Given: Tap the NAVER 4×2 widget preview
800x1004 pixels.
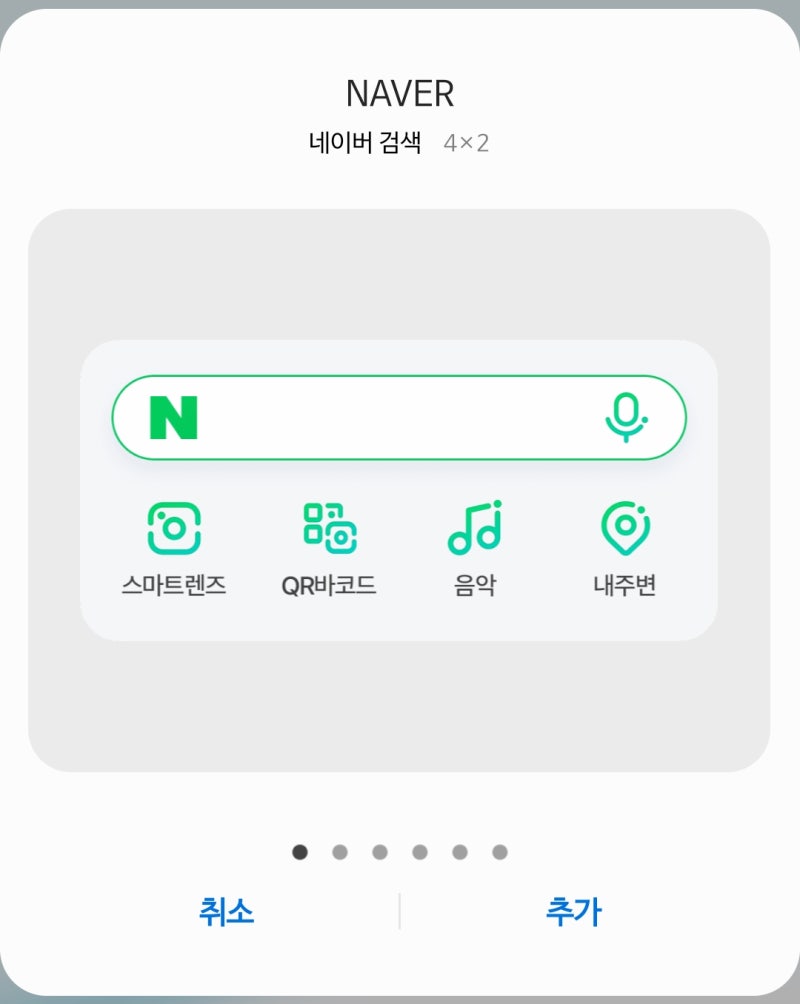Looking at the screenshot, I should tap(400, 490).
